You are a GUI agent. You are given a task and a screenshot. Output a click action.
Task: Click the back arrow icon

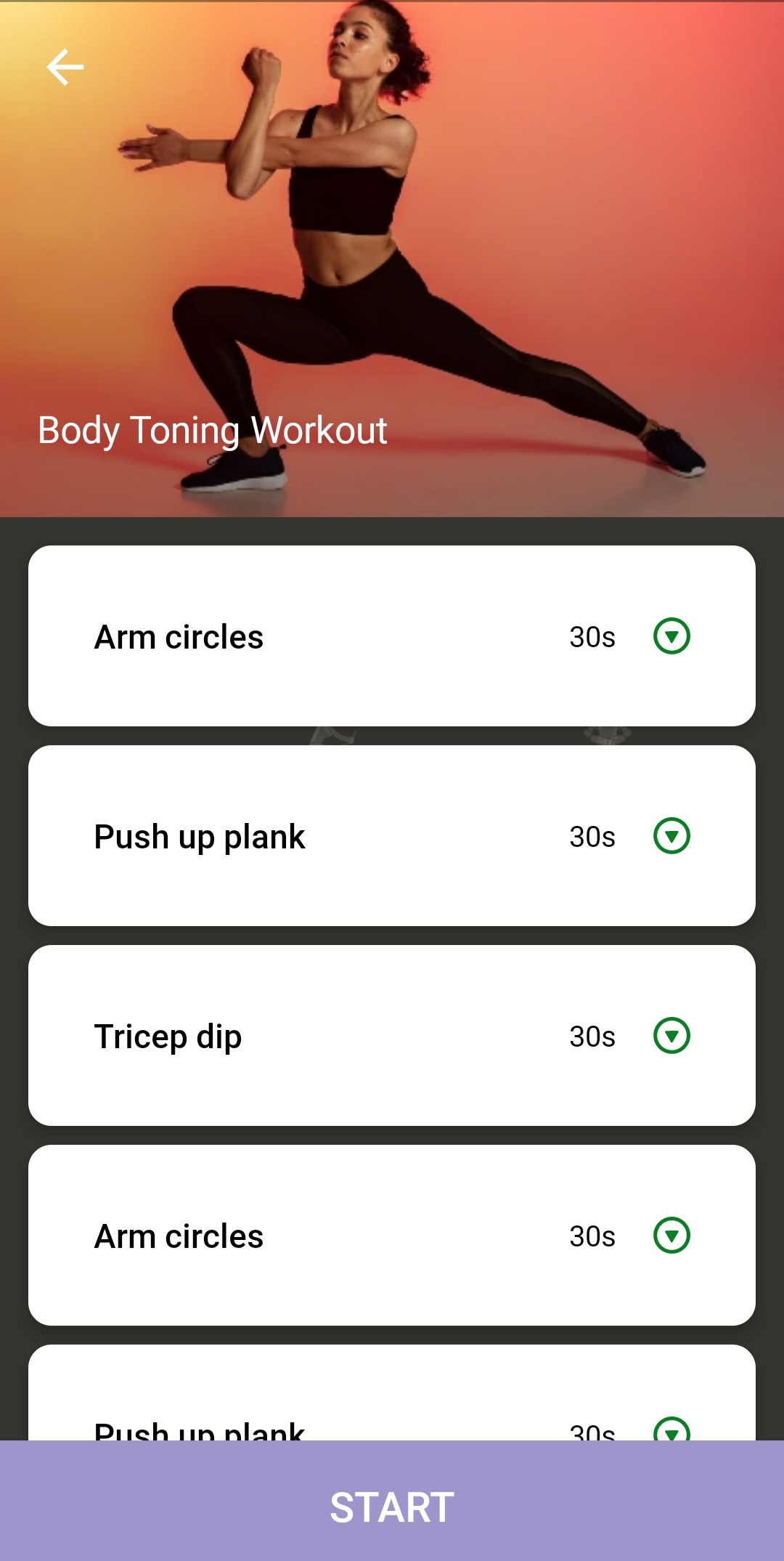tap(65, 66)
